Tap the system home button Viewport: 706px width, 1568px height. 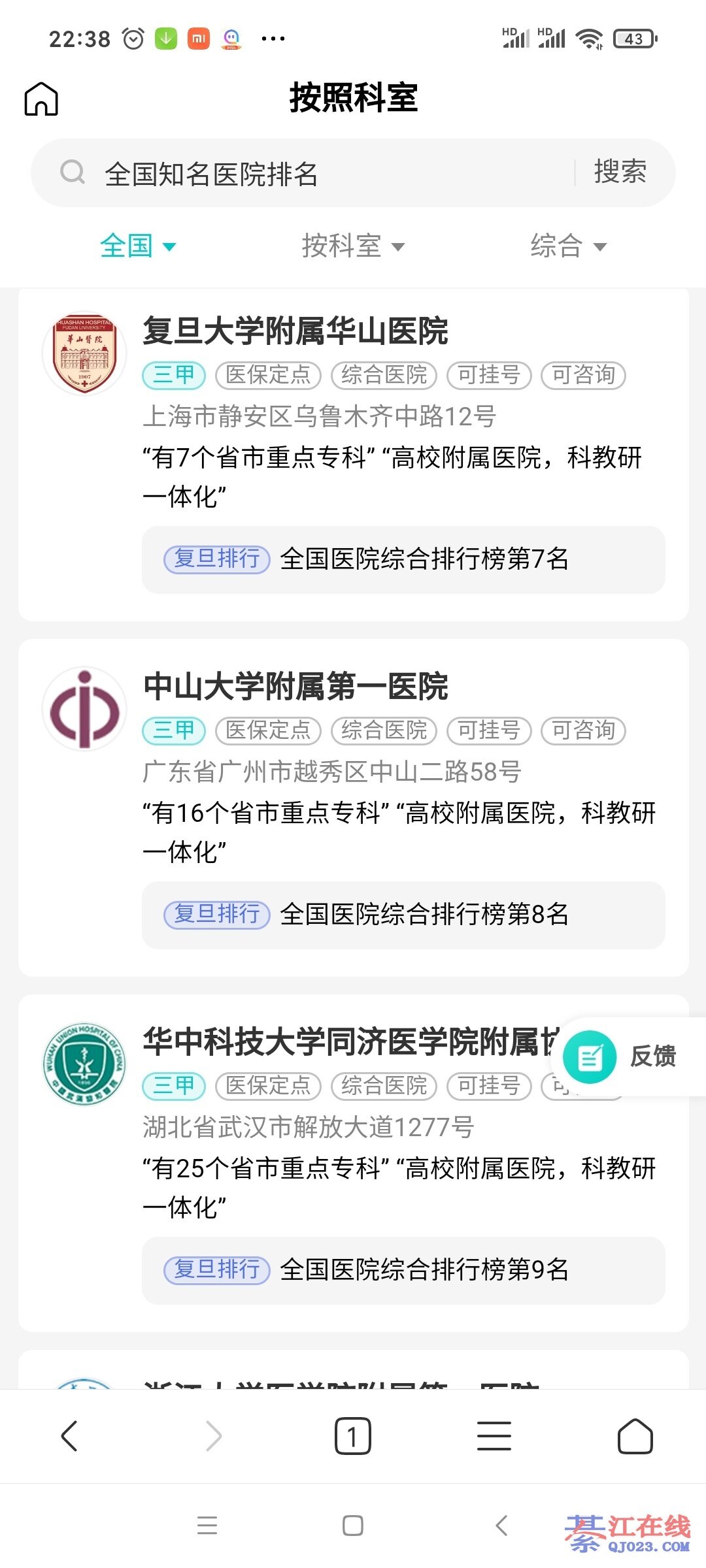coord(353,1526)
